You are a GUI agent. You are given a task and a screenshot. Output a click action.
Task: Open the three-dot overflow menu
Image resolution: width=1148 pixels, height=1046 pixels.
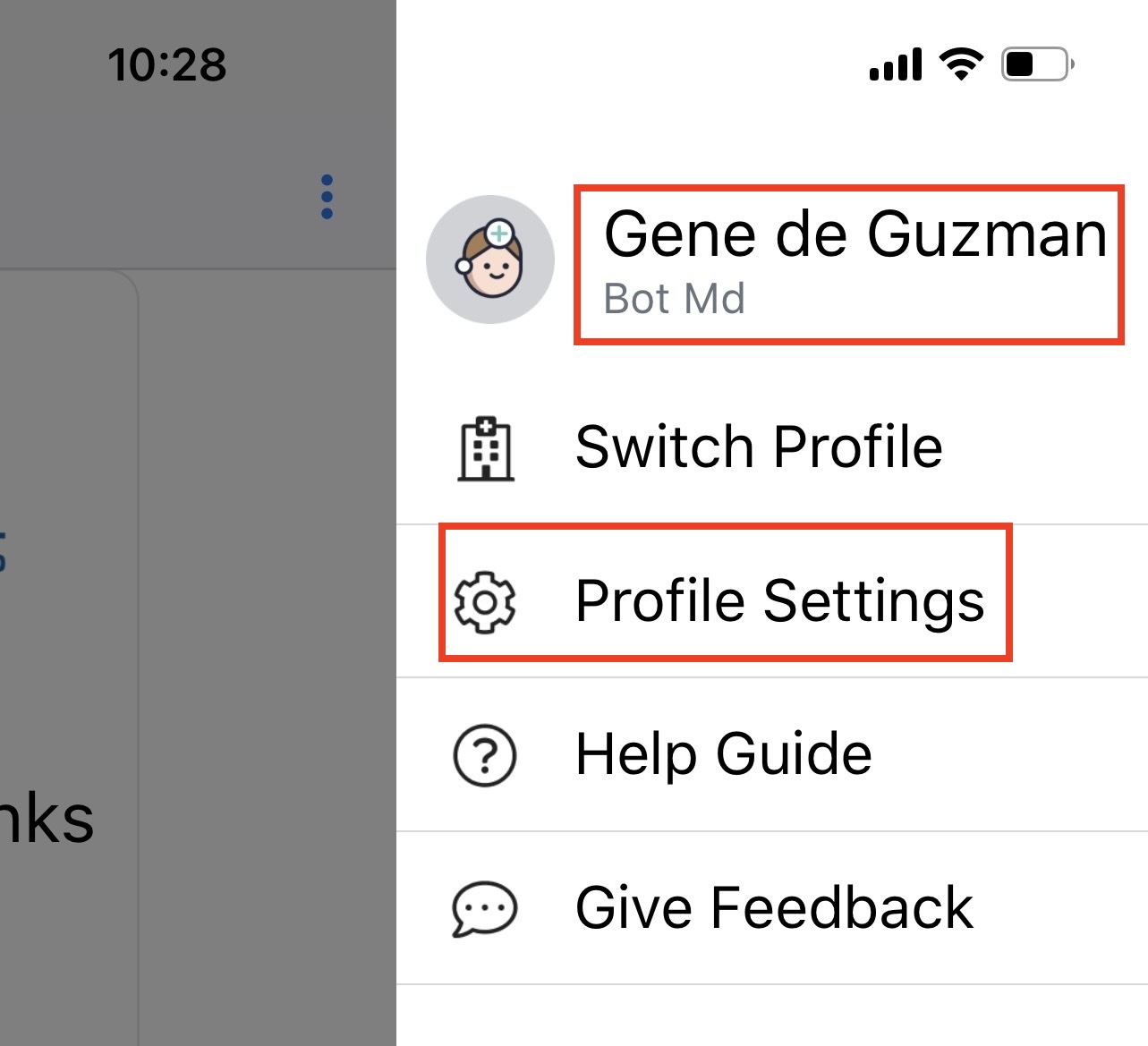327,197
